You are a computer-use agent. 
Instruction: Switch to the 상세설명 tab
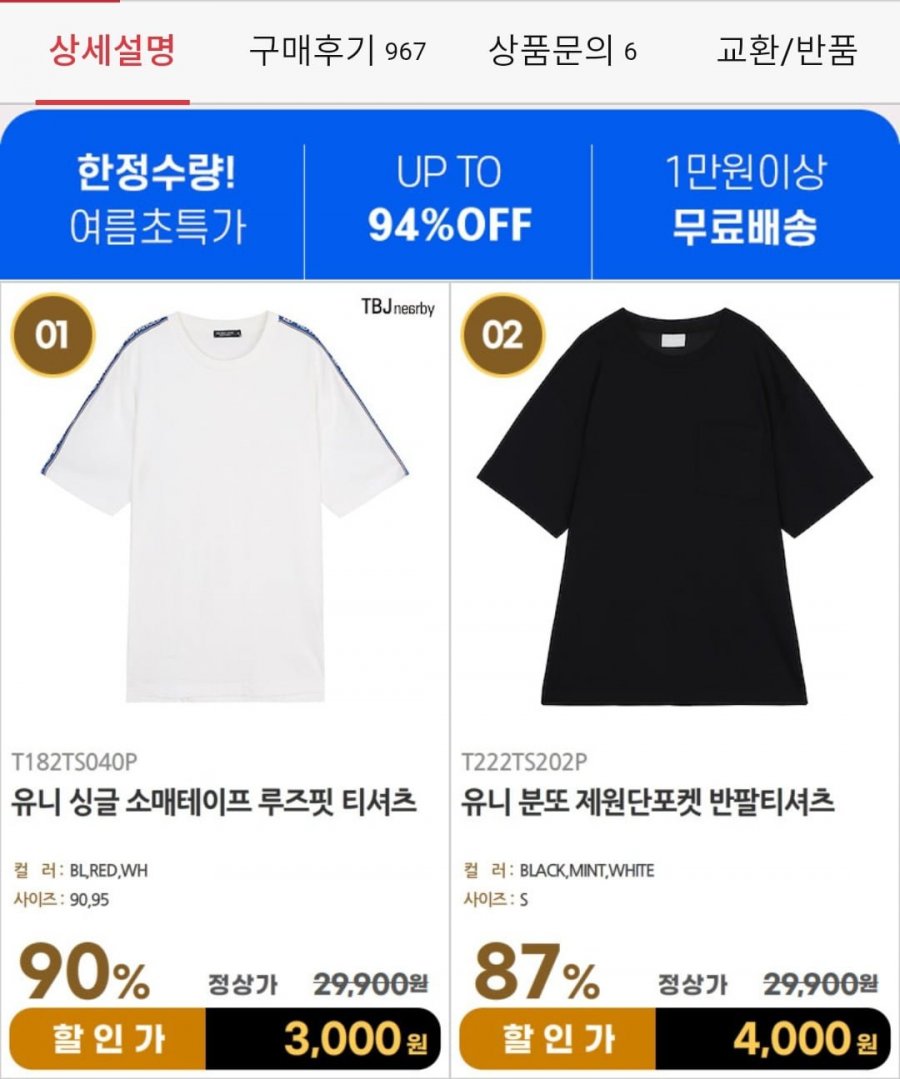click(x=112, y=50)
